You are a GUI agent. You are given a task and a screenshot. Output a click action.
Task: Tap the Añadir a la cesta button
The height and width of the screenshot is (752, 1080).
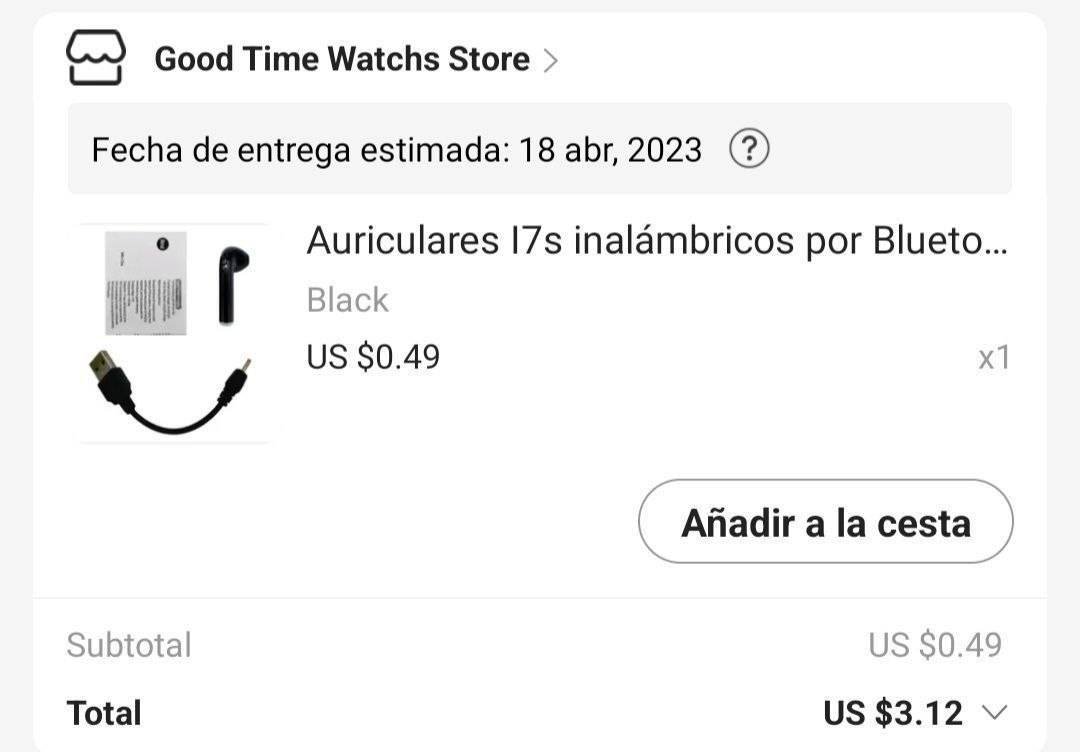pos(825,522)
